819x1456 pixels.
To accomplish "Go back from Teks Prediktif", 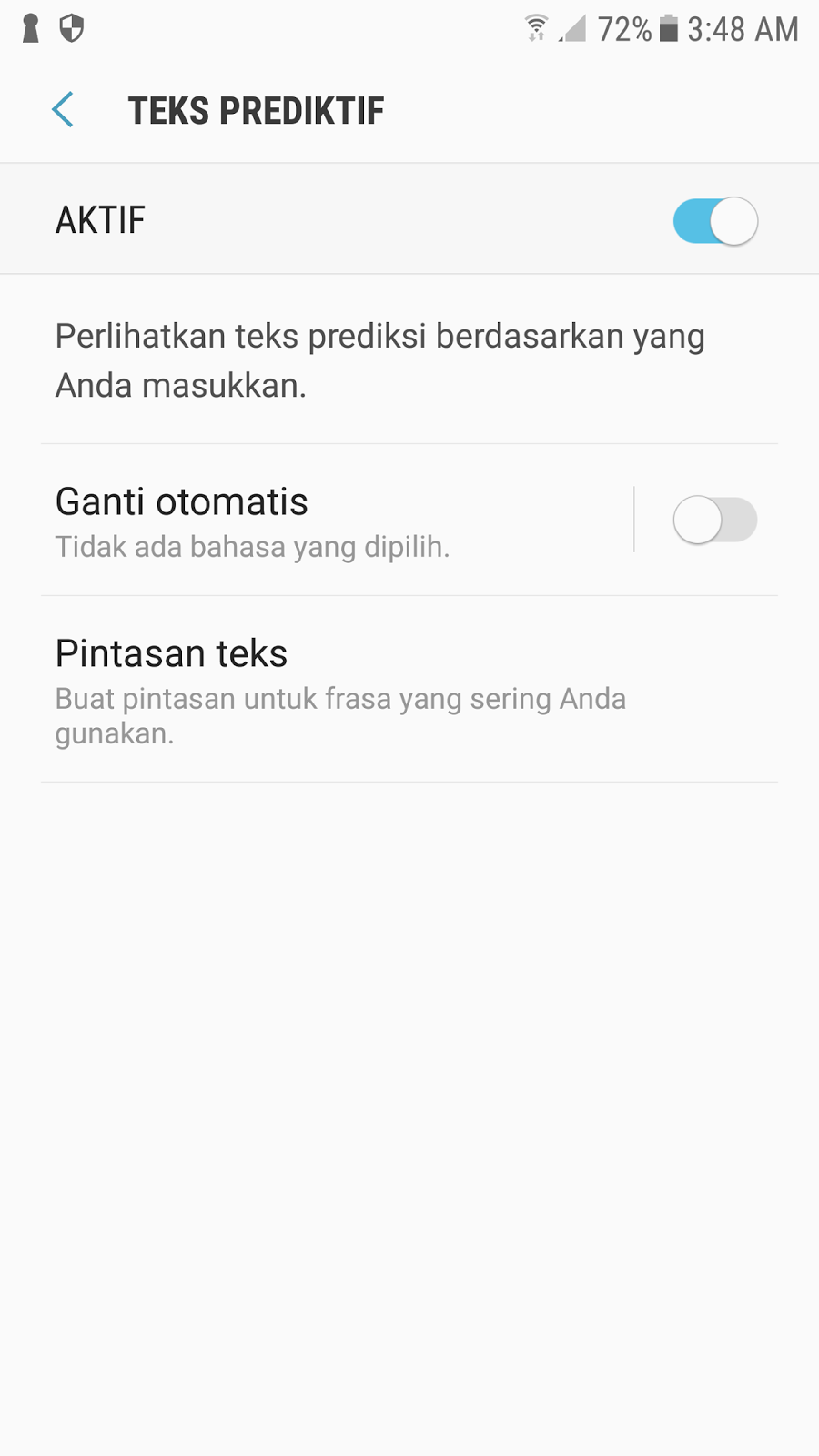I will 63,111.
